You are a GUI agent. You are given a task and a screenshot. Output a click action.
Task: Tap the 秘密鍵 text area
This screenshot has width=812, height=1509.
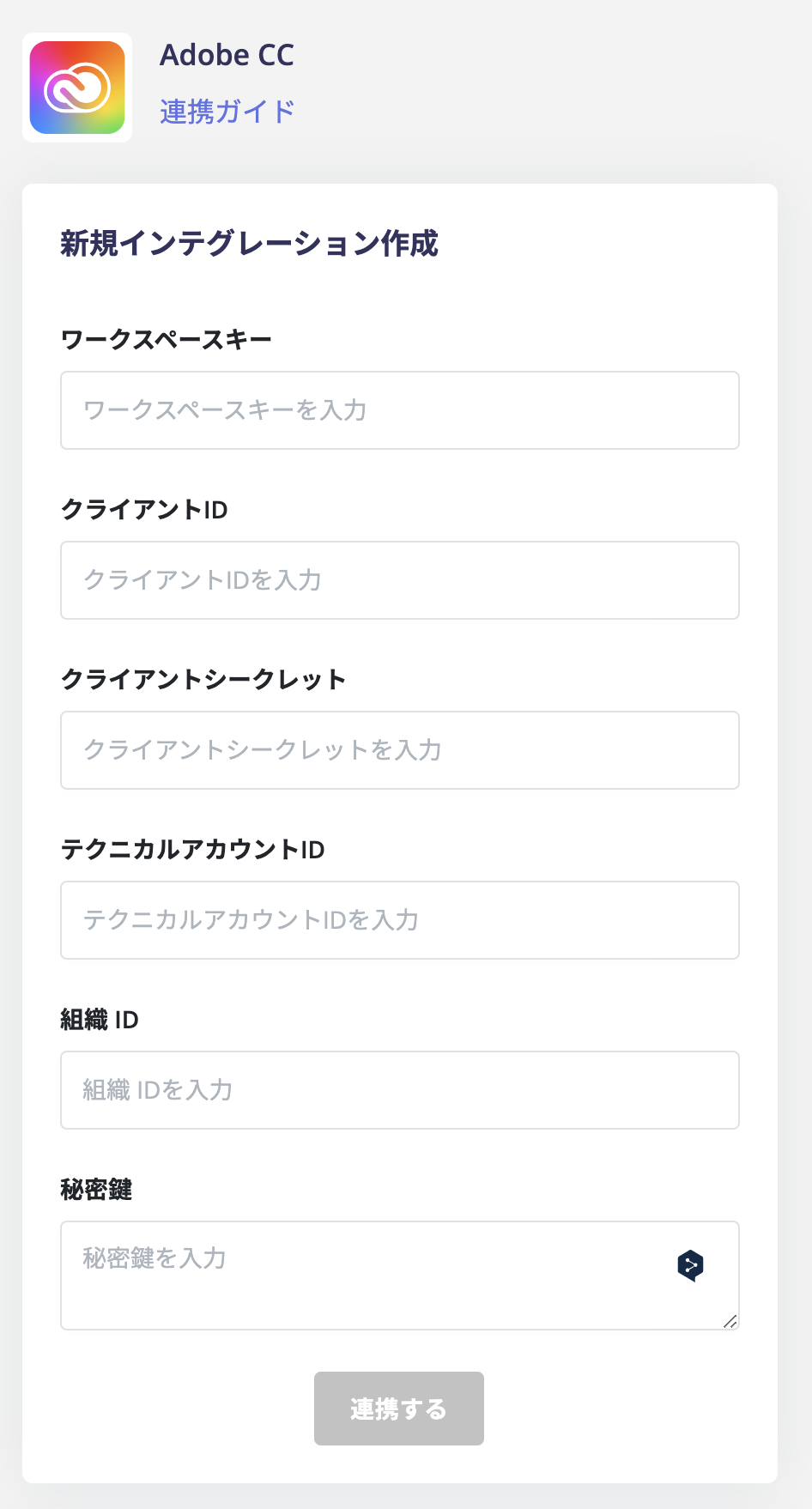click(x=400, y=1276)
